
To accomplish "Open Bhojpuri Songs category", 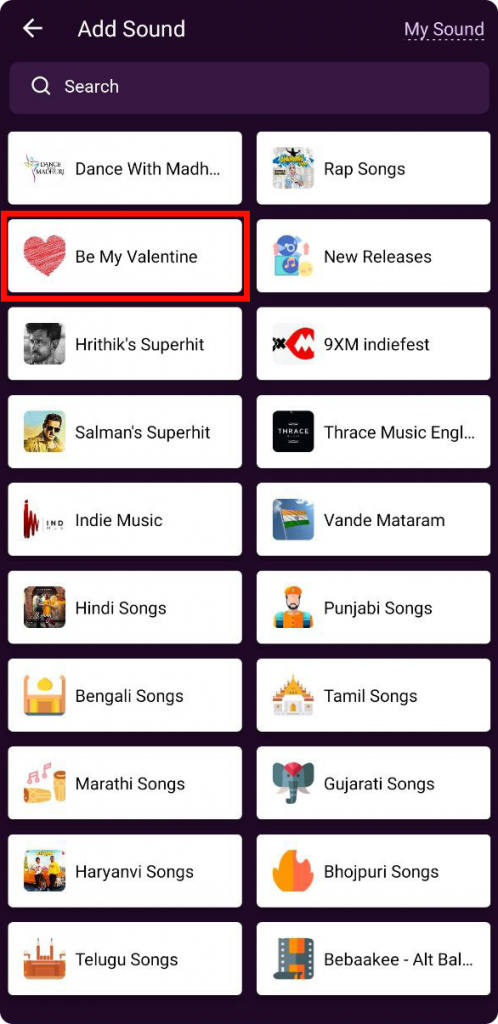I will point(373,871).
